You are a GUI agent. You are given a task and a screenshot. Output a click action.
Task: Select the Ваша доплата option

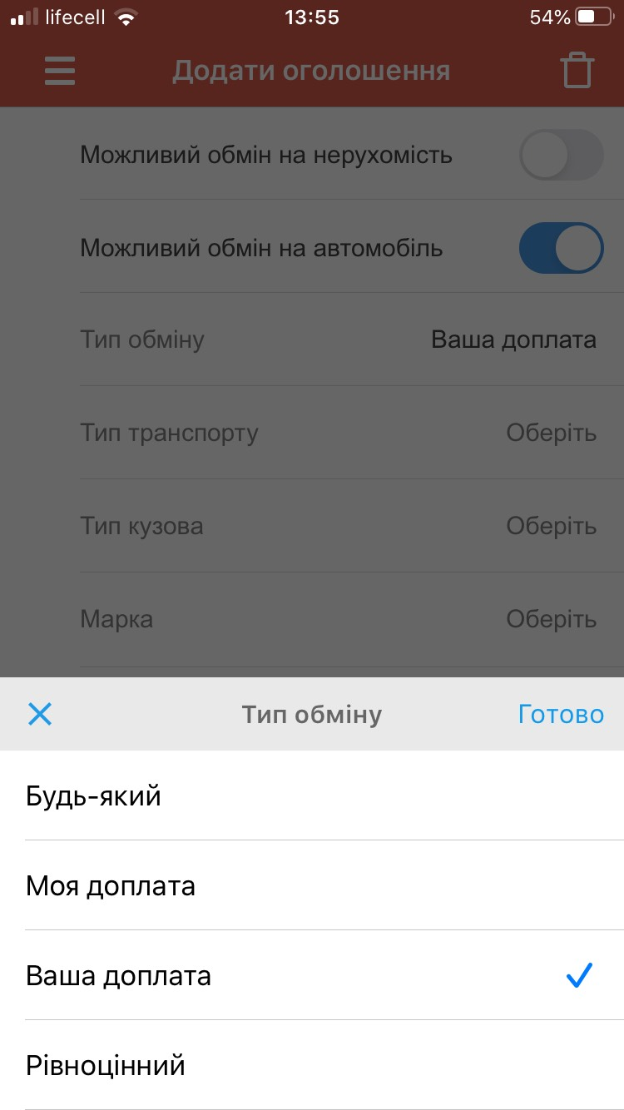312,975
